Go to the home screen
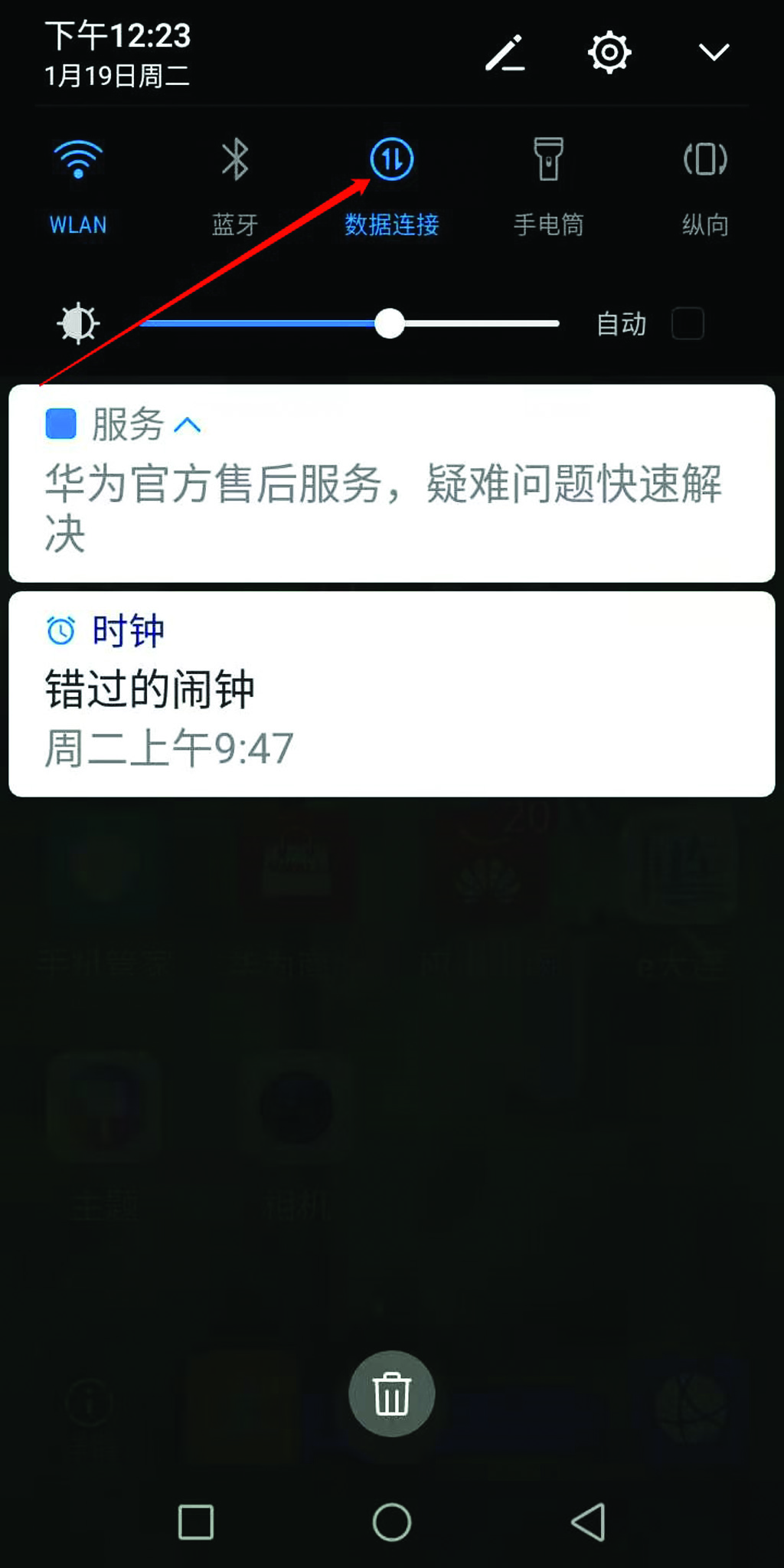The height and width of the screenshot is (1568, 784). click(x=392, y=1522)
